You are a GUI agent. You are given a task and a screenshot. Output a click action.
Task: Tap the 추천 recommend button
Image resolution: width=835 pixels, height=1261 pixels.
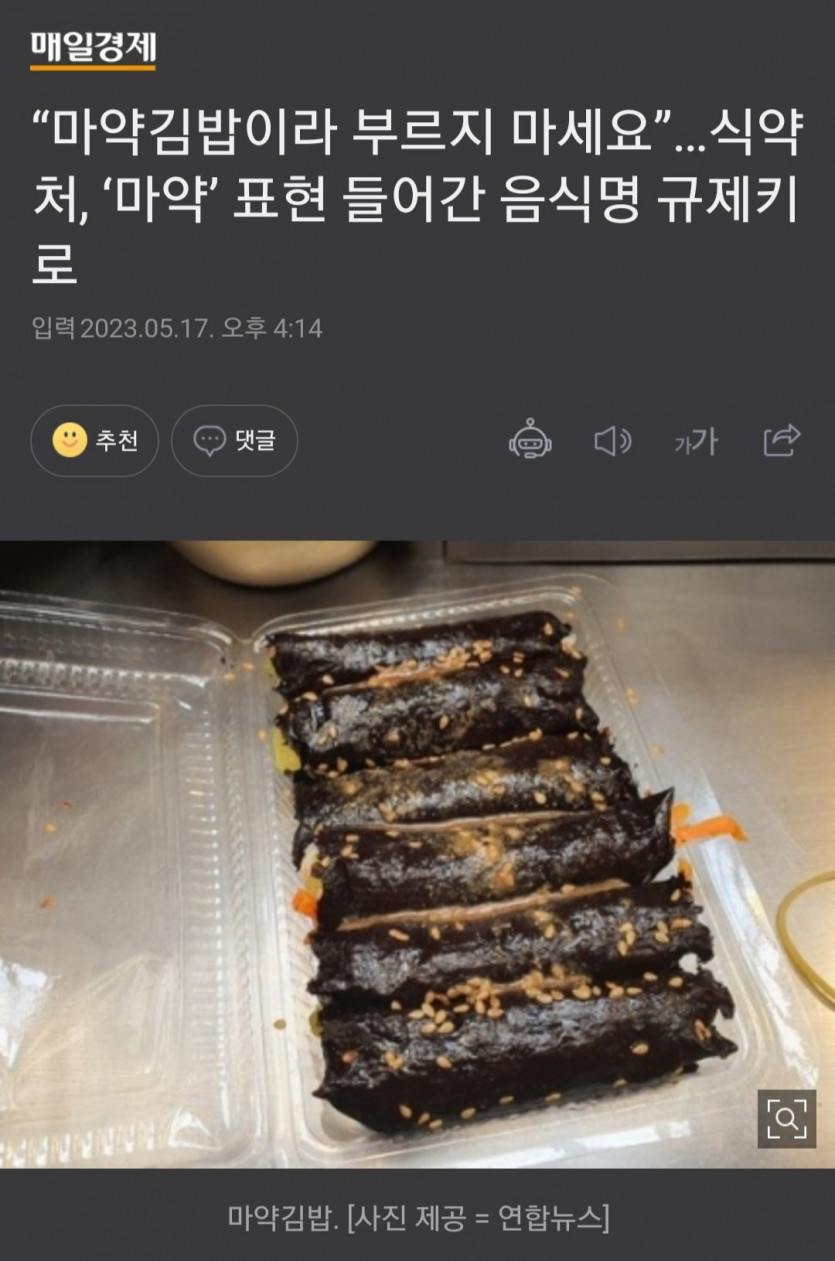pyautogui.click(x=95, y=440)
